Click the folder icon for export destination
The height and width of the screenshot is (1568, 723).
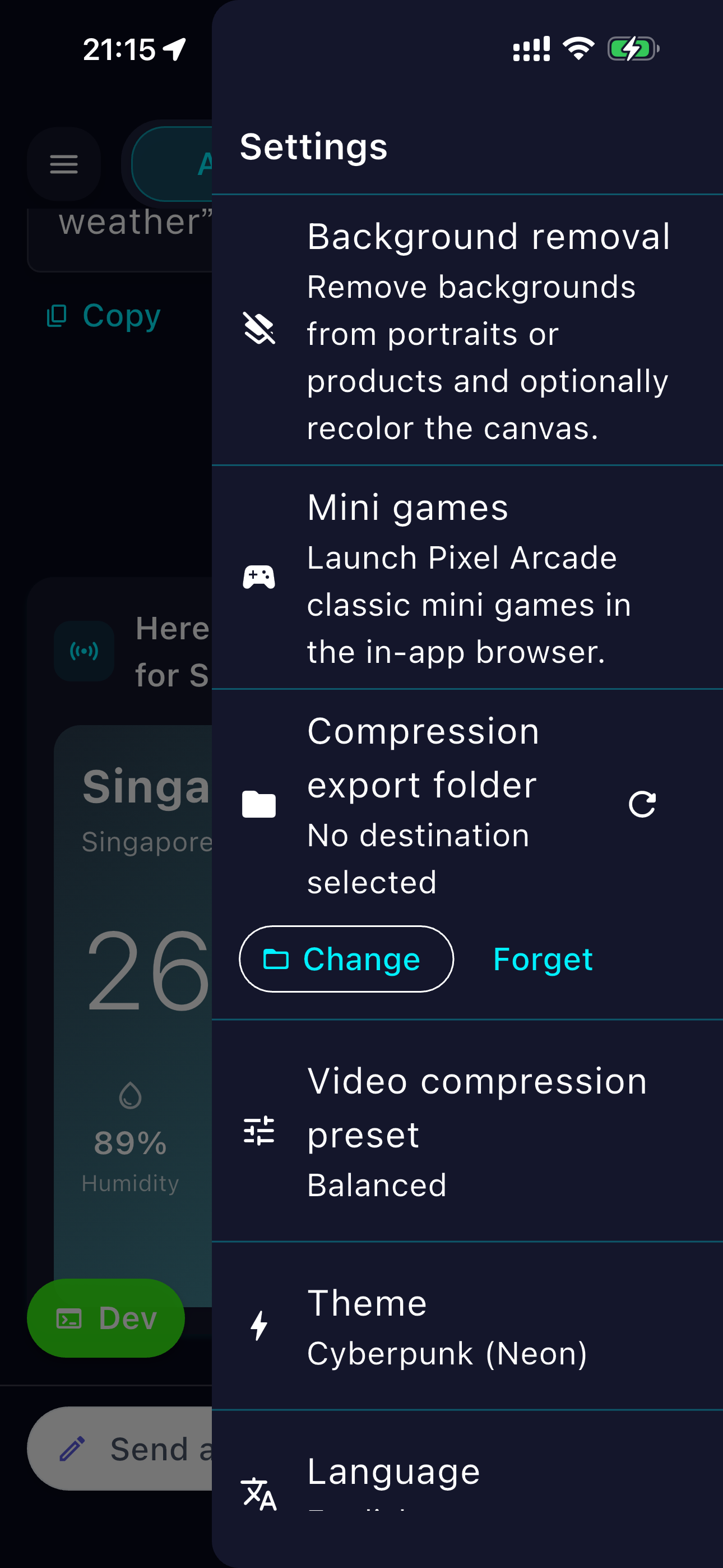259,804
